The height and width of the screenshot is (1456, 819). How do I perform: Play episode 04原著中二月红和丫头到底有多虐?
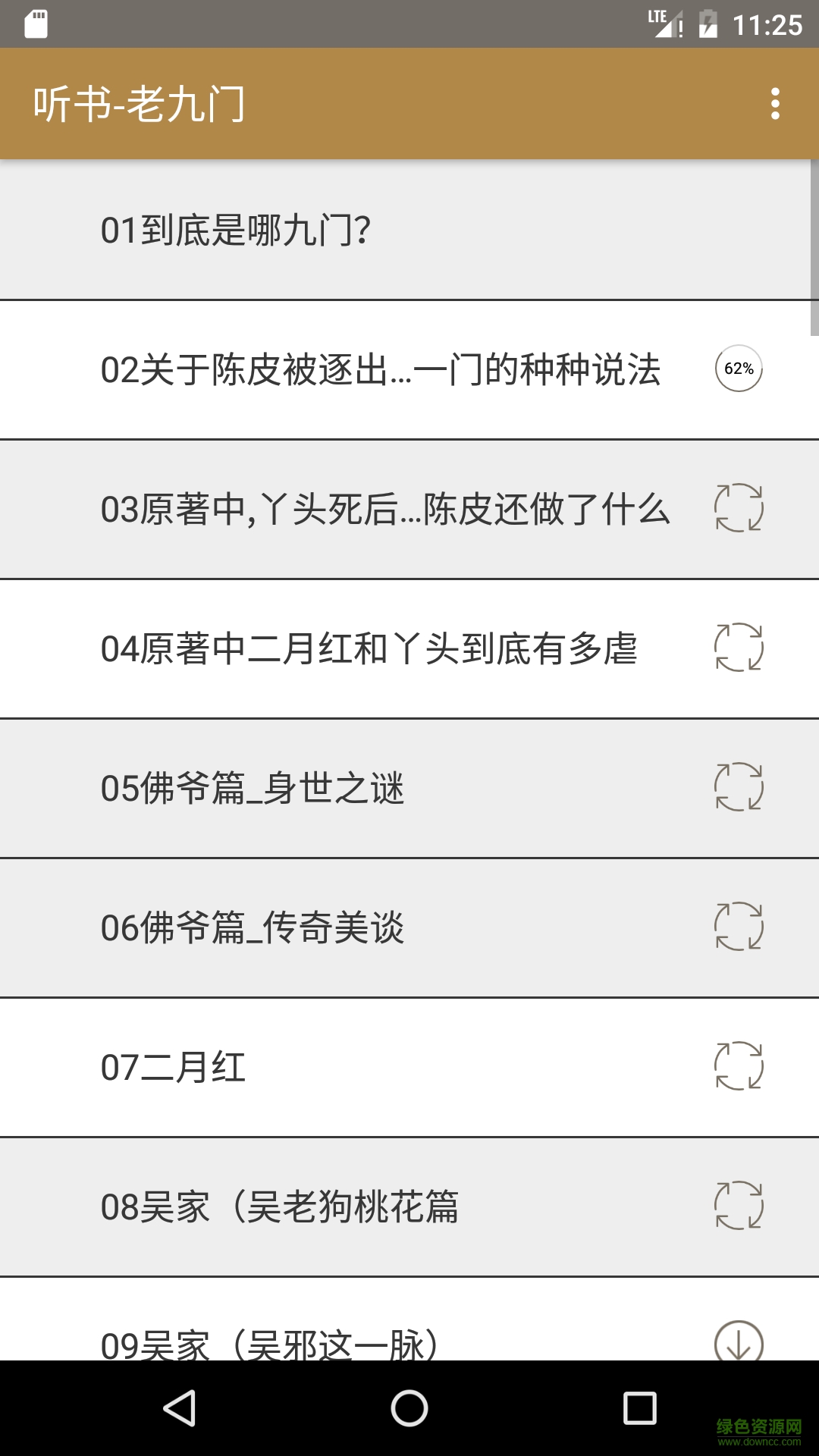341,650
